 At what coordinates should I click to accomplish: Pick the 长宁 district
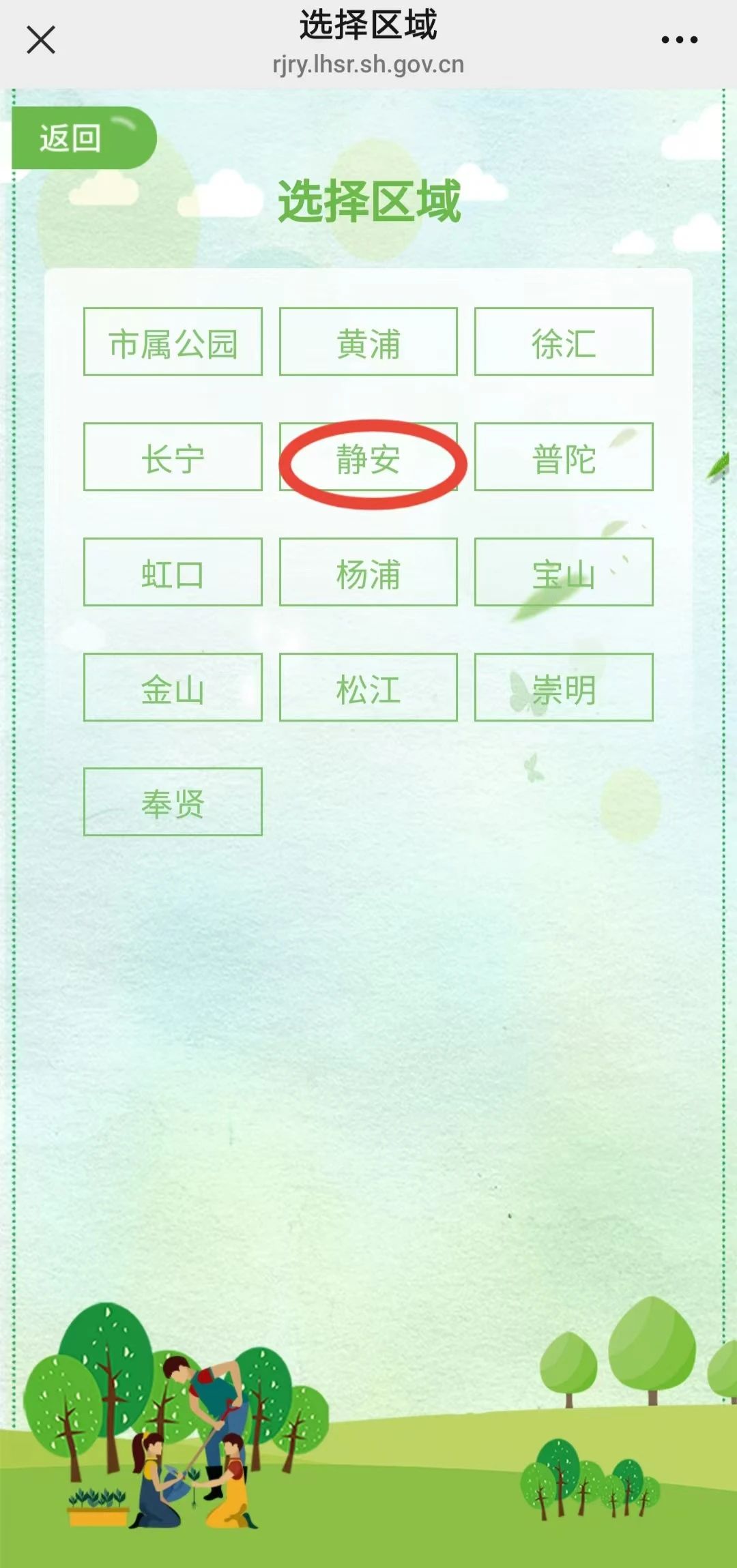173,457
